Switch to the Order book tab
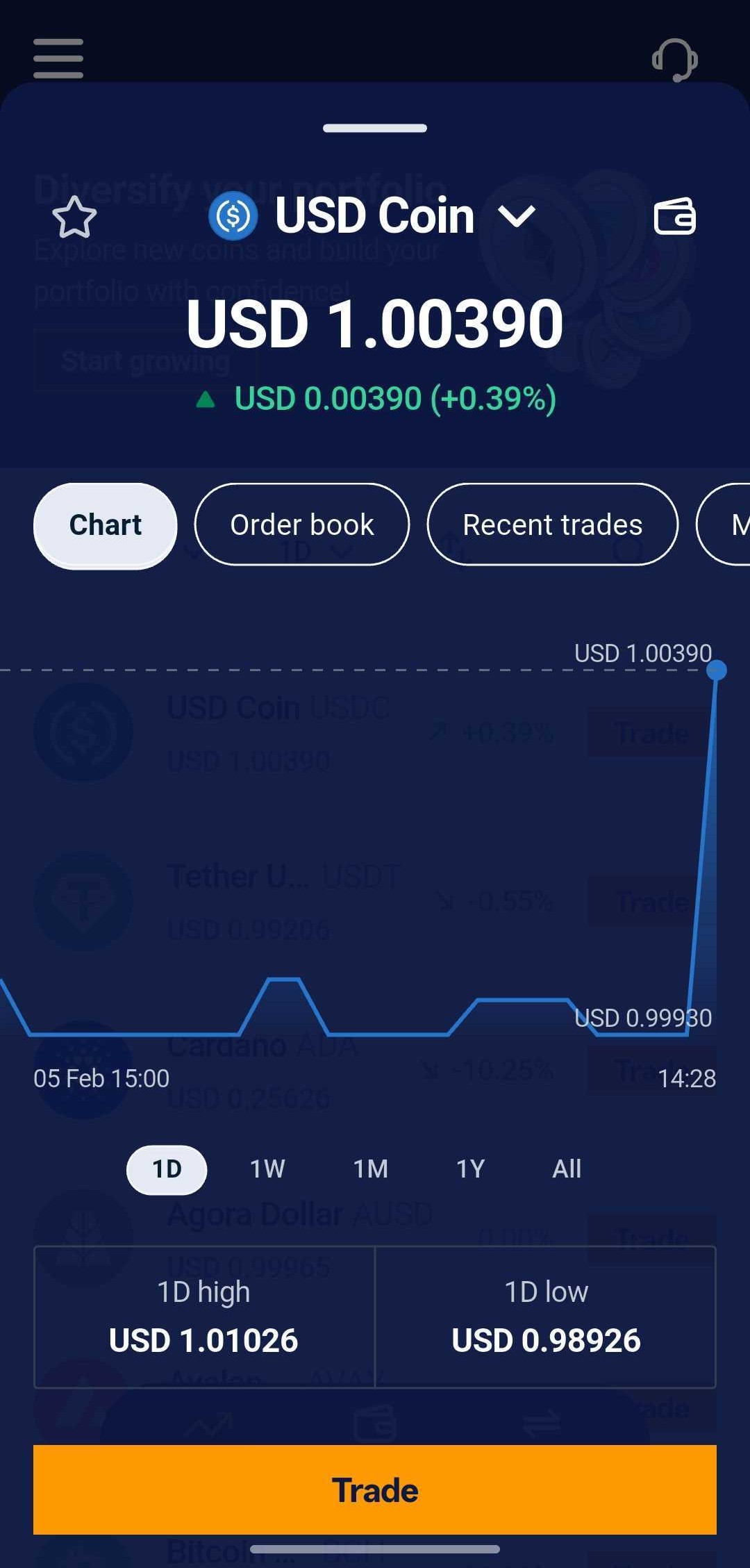Viewport: 750px width, 1568px height. 302,525
